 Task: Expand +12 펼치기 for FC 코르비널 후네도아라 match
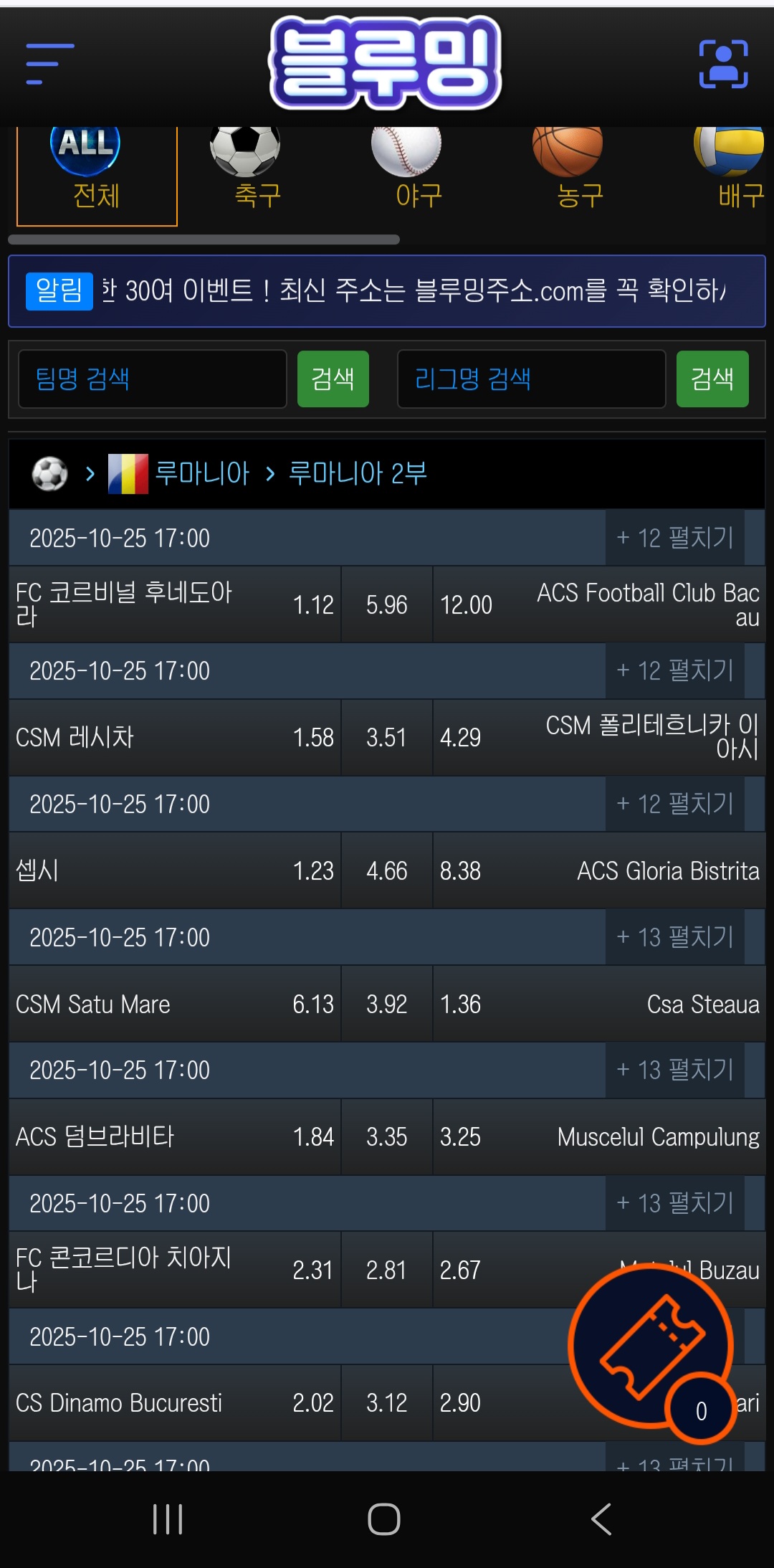pyautogui.click(x=674, y=538)
